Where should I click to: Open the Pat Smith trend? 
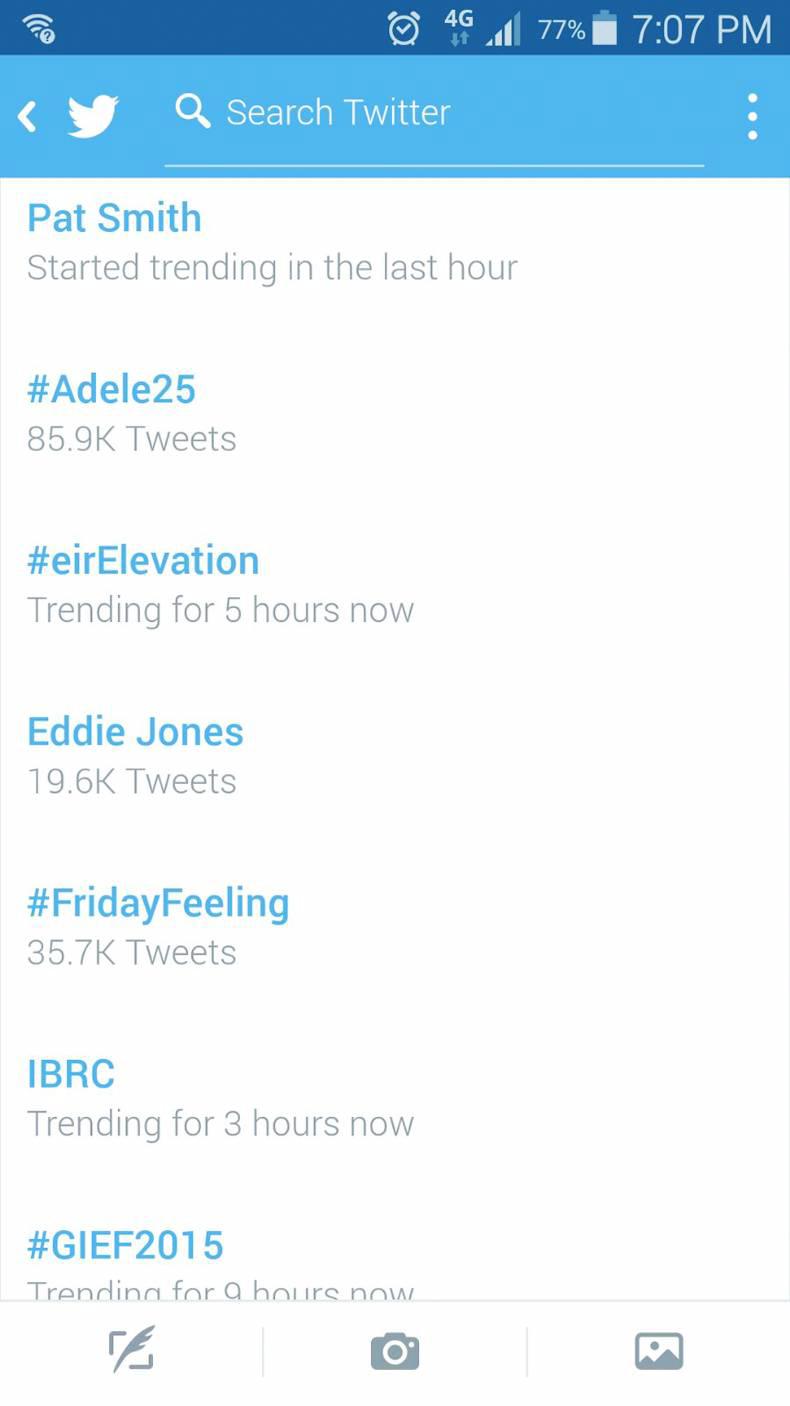115,219
